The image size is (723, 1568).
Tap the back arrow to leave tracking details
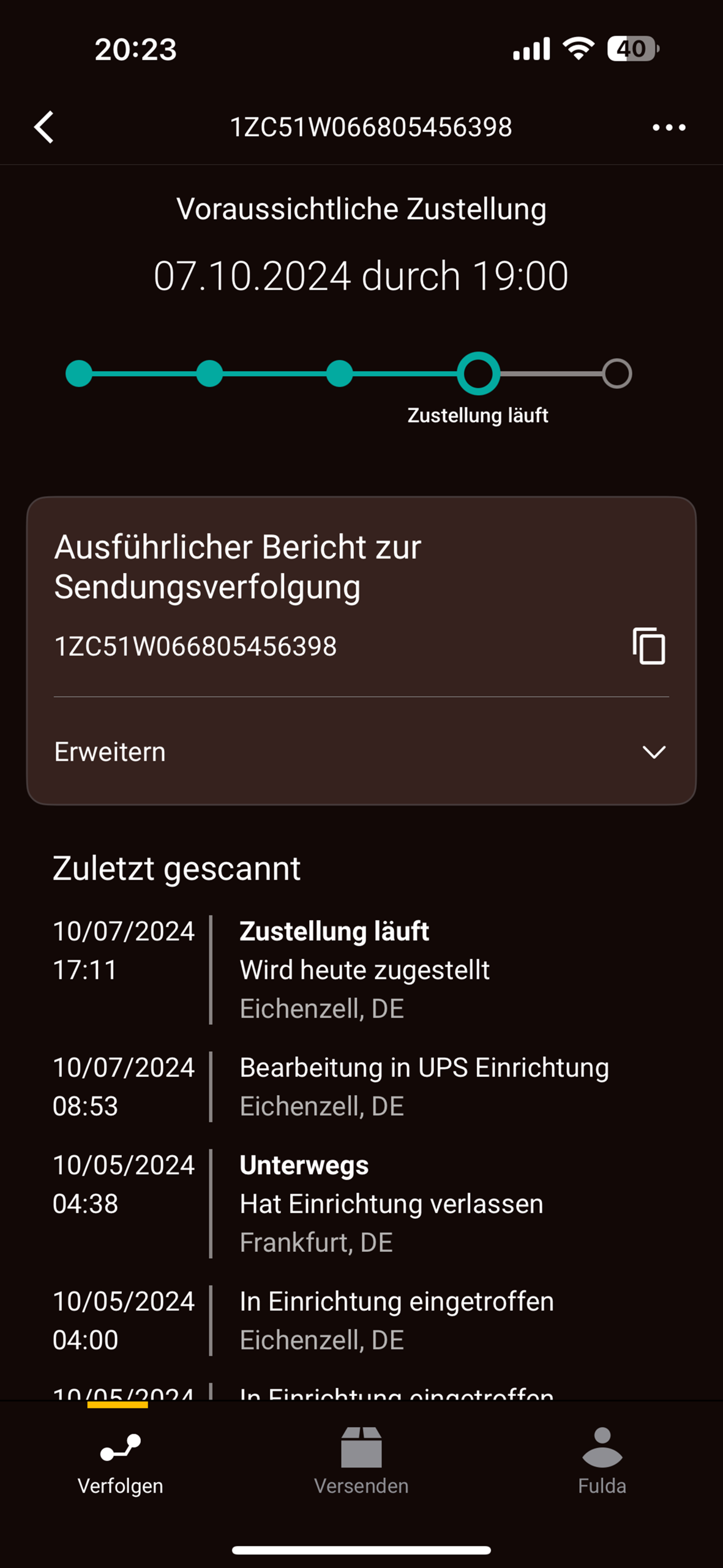(43, 127)
